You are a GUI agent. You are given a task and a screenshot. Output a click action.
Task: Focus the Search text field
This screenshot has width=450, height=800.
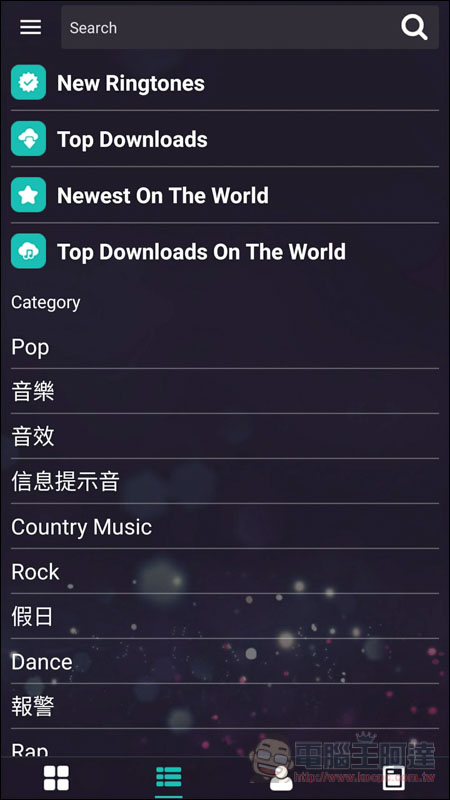250,28
